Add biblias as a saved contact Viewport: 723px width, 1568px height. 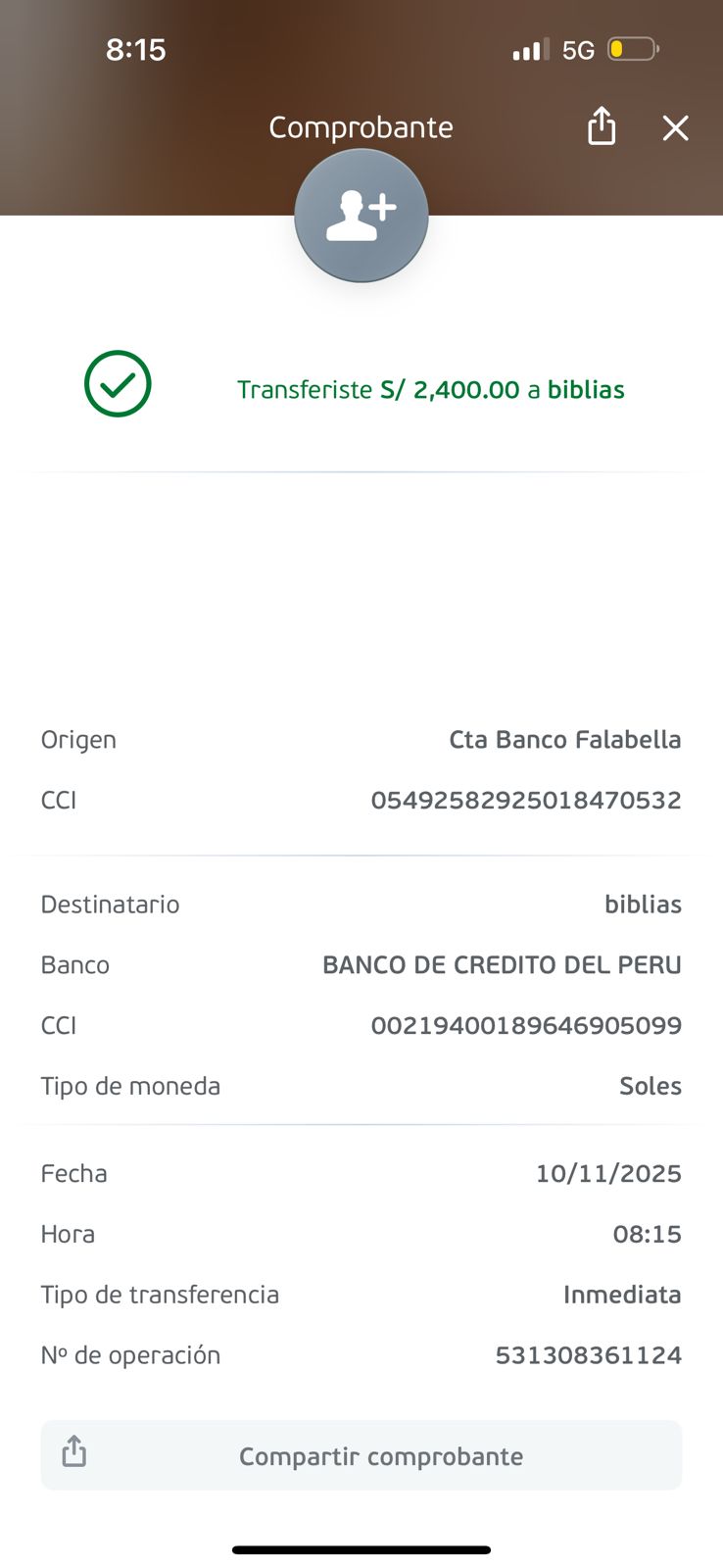pos(361,216)
